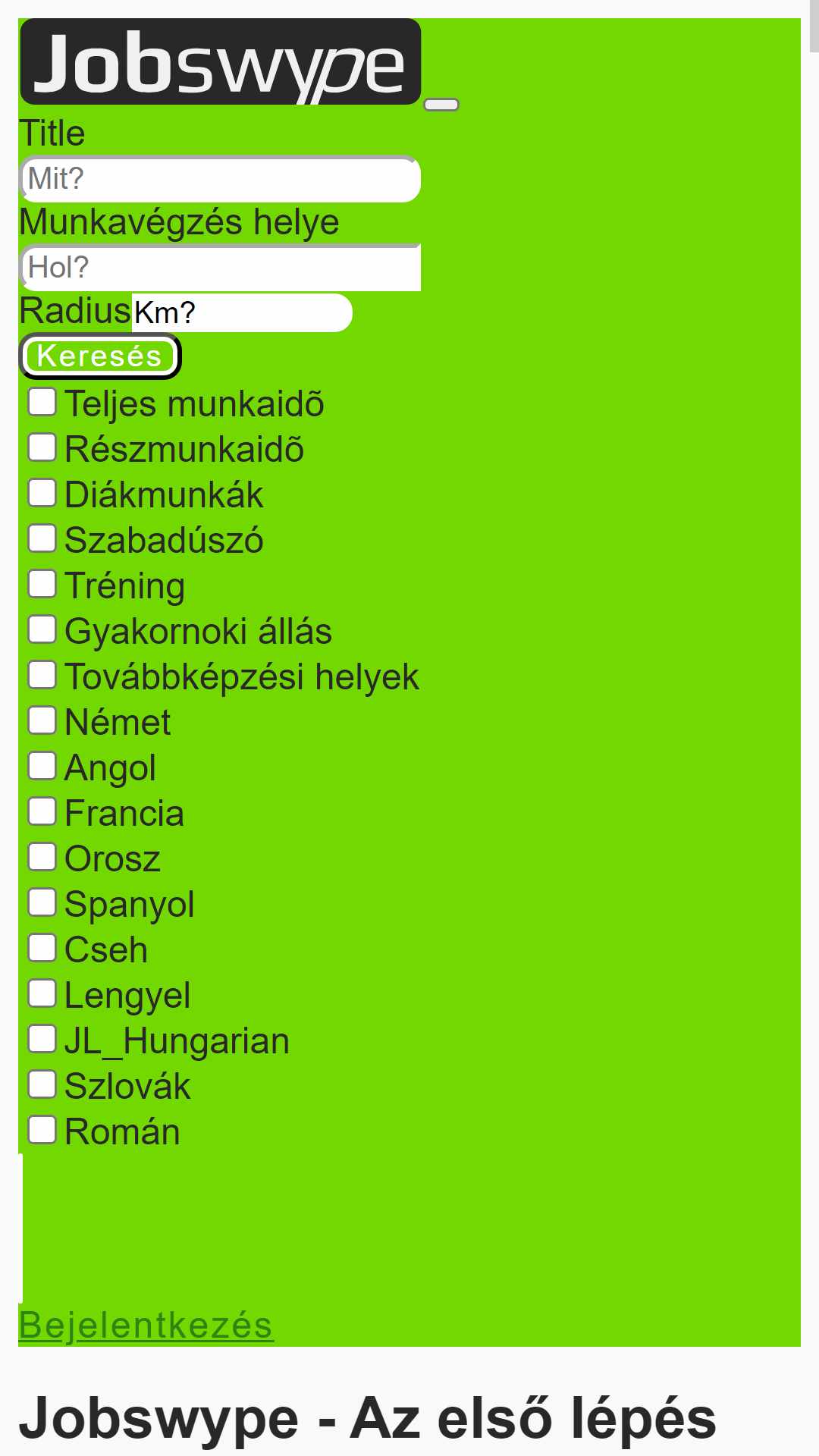Tick Továbbképzési helyek checkbox
The height and width of the screenshot is (1456, 819).
coord(42,675)
